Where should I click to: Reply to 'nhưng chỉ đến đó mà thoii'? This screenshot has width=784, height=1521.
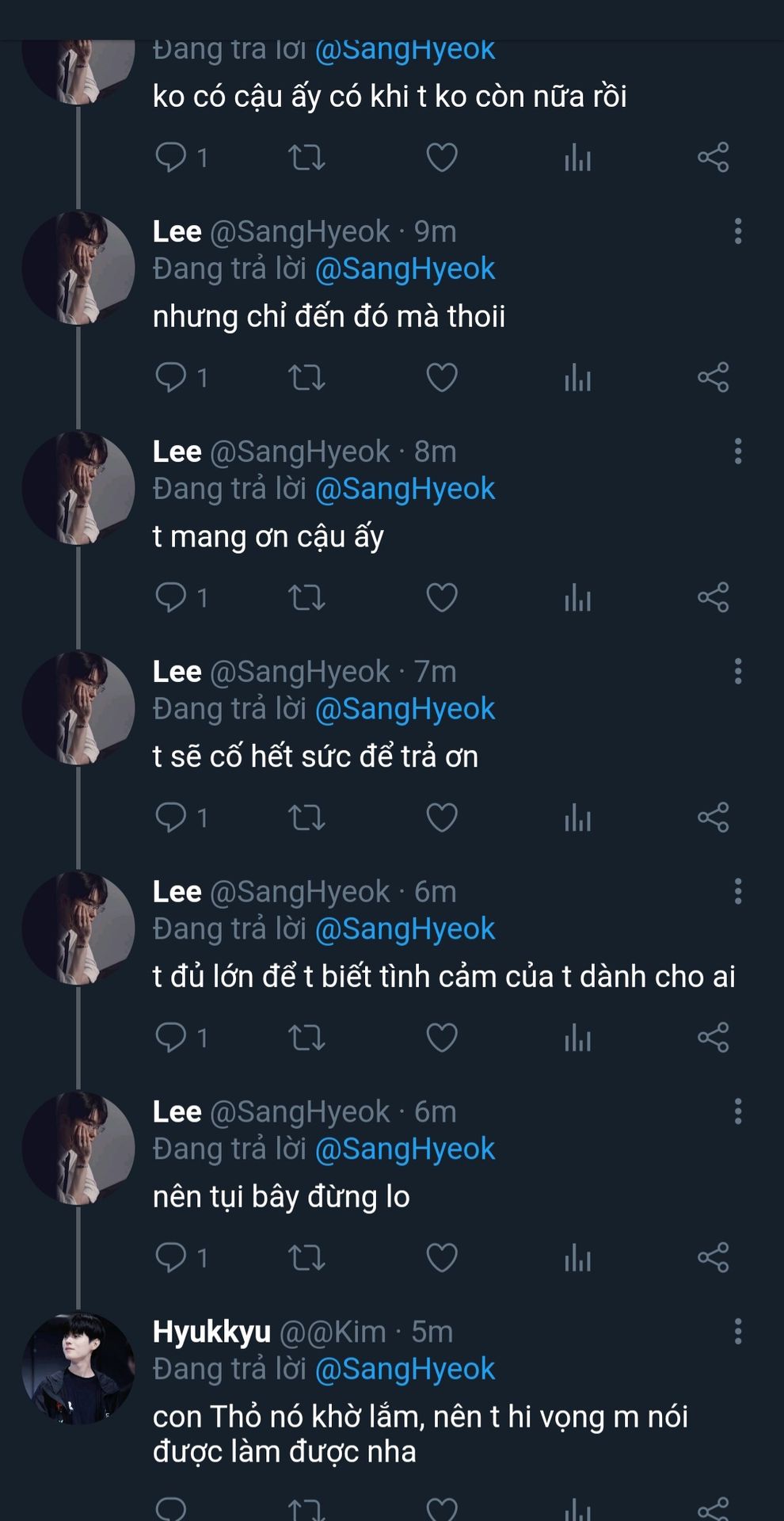click(x=170, y=377)
